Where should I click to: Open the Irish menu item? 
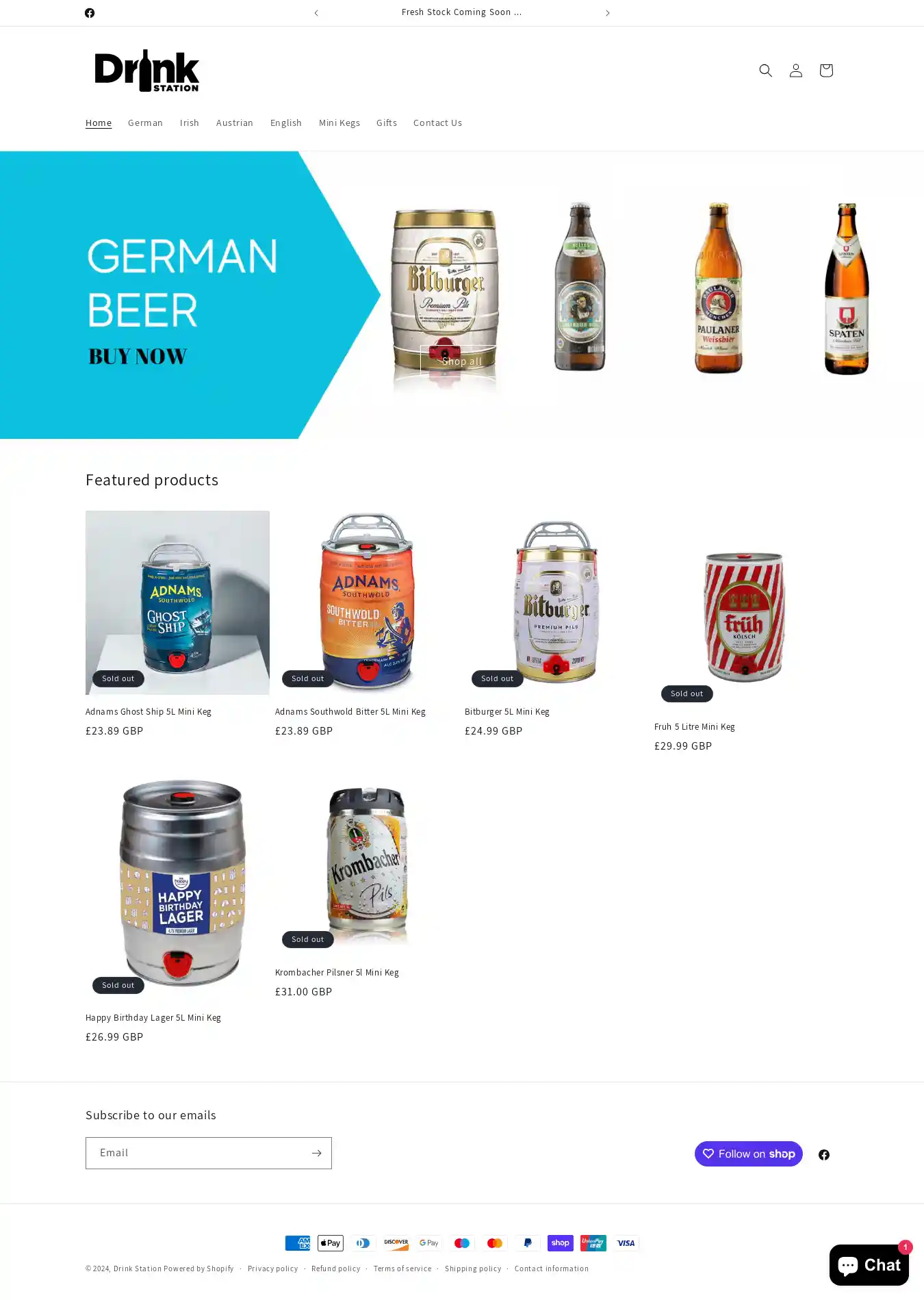click(x=189, y=123)
